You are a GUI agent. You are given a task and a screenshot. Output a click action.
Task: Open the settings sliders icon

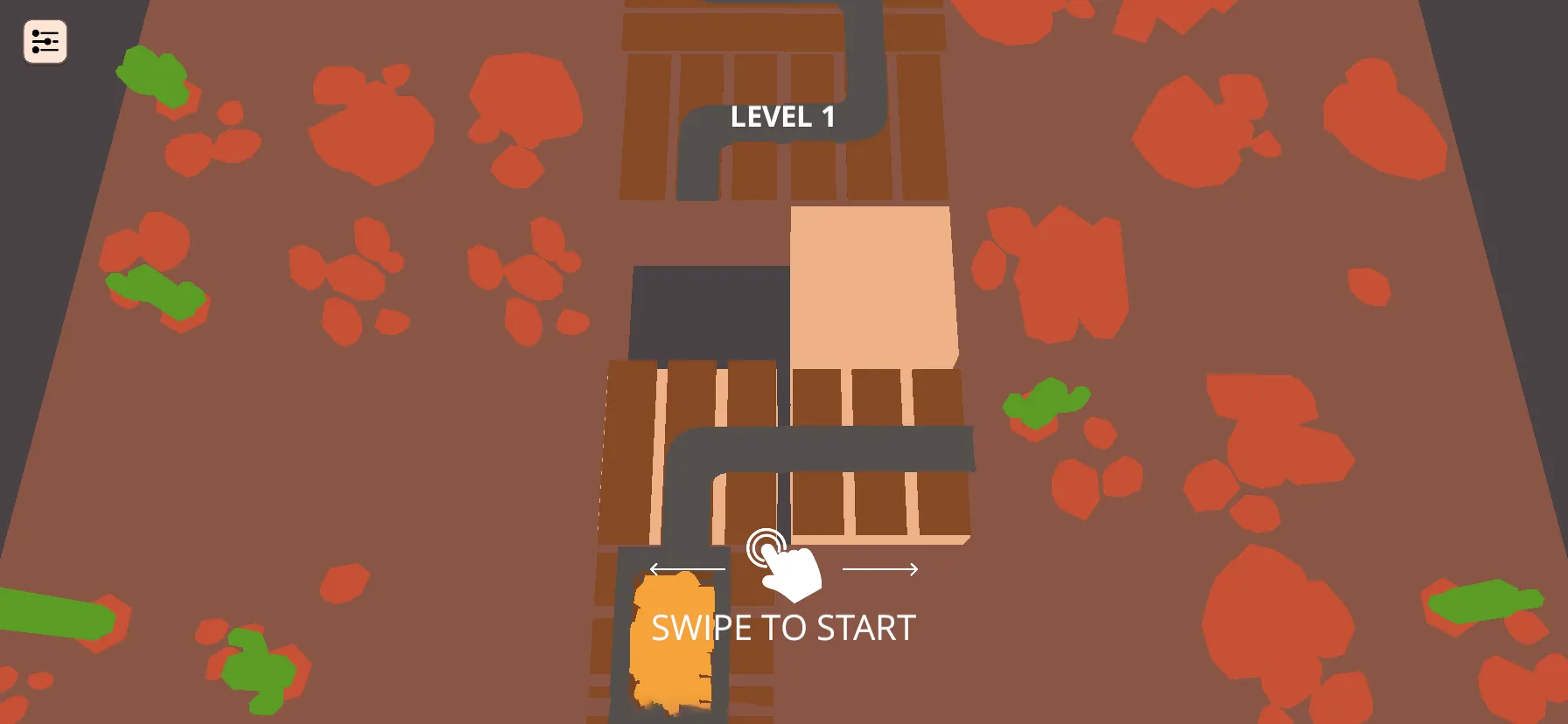pos(45,41)
